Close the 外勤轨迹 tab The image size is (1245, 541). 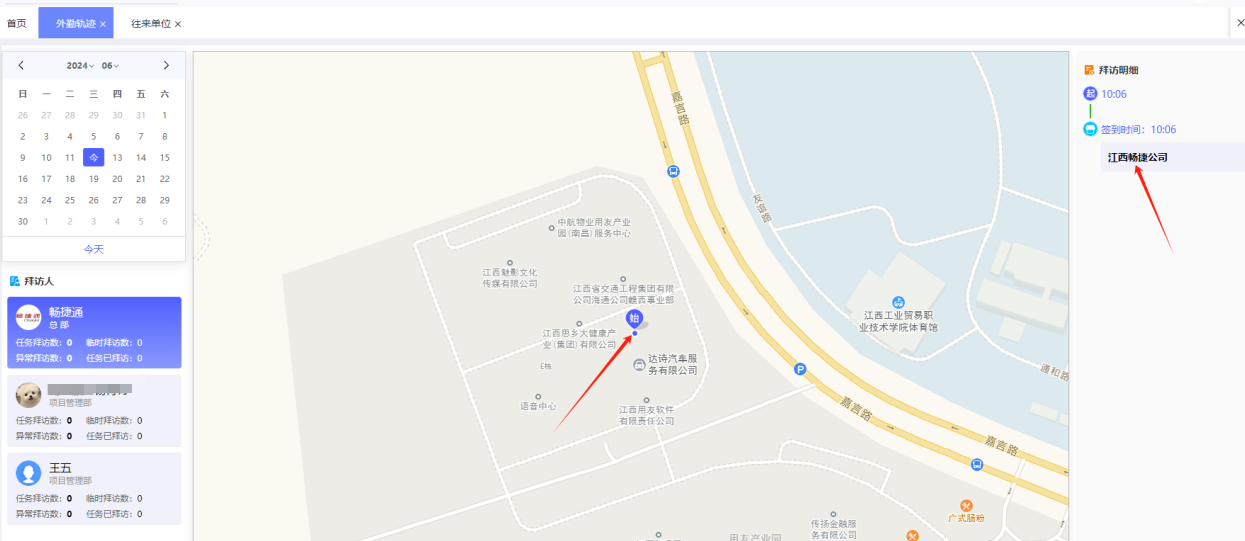[x=103, y=24]
